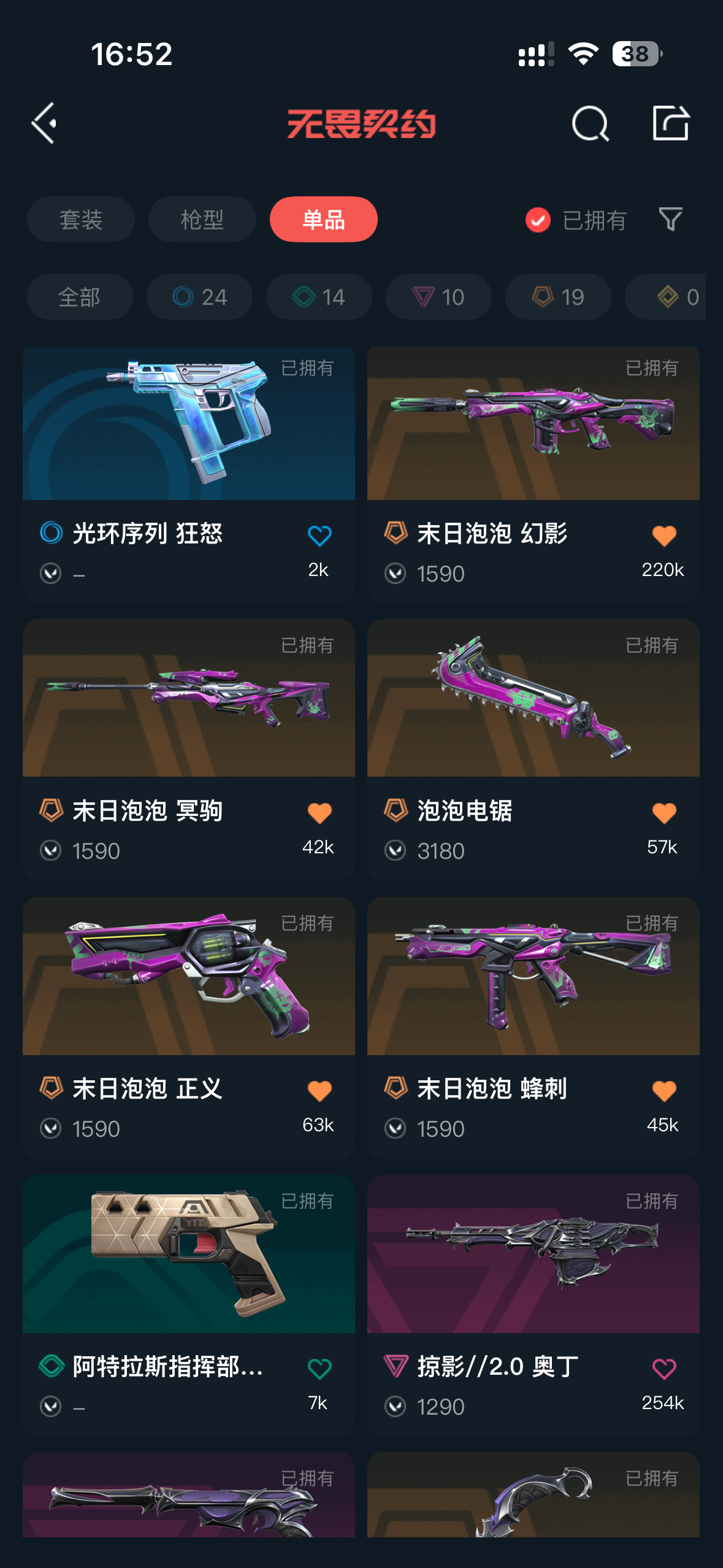Viewport: 723px width, 1568px height.
Task: Tap the heart on 末日泡泡 正义
Action: point(319,1091)
